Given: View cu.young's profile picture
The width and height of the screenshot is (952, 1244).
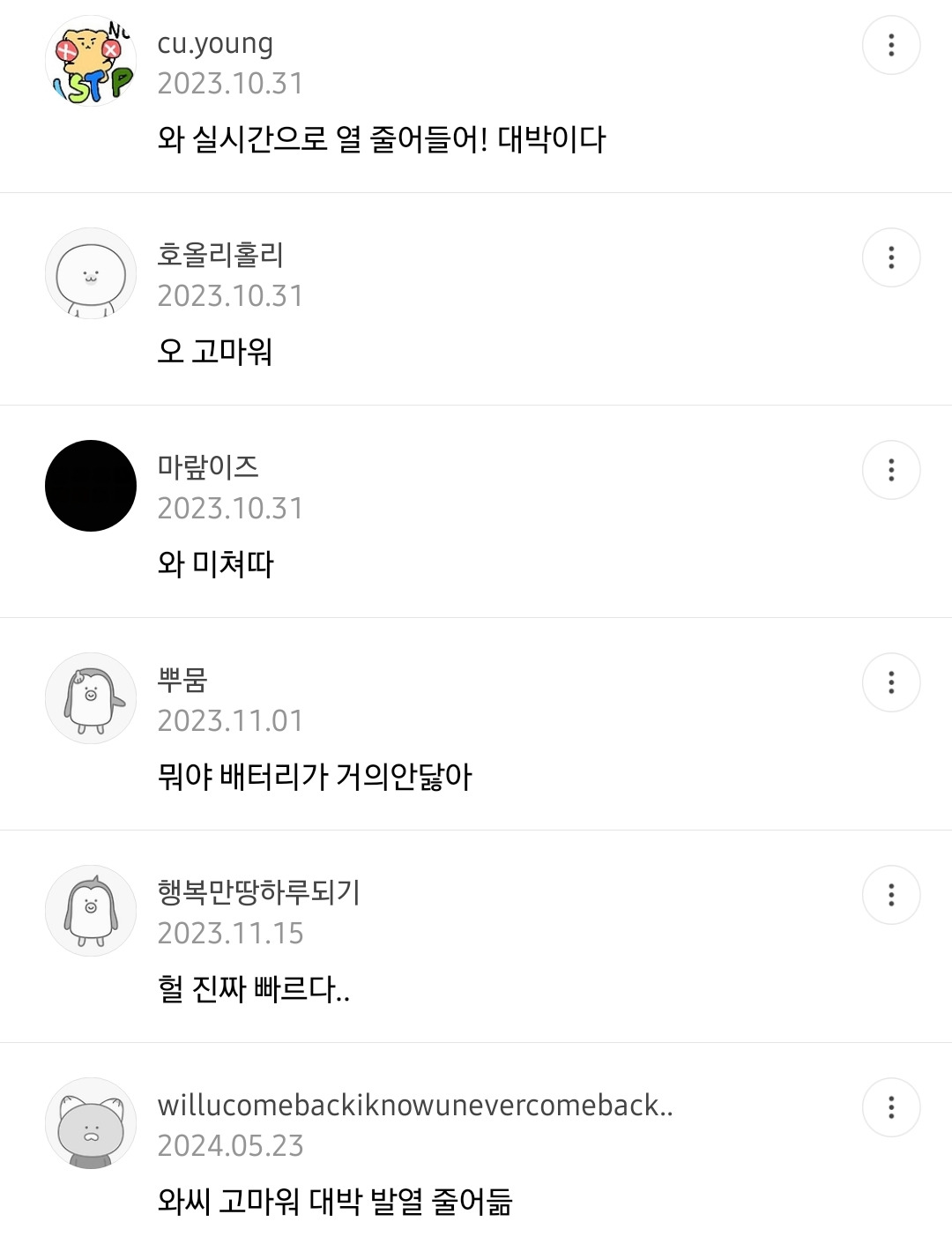Looking at the screenshot, I should 91,61.
